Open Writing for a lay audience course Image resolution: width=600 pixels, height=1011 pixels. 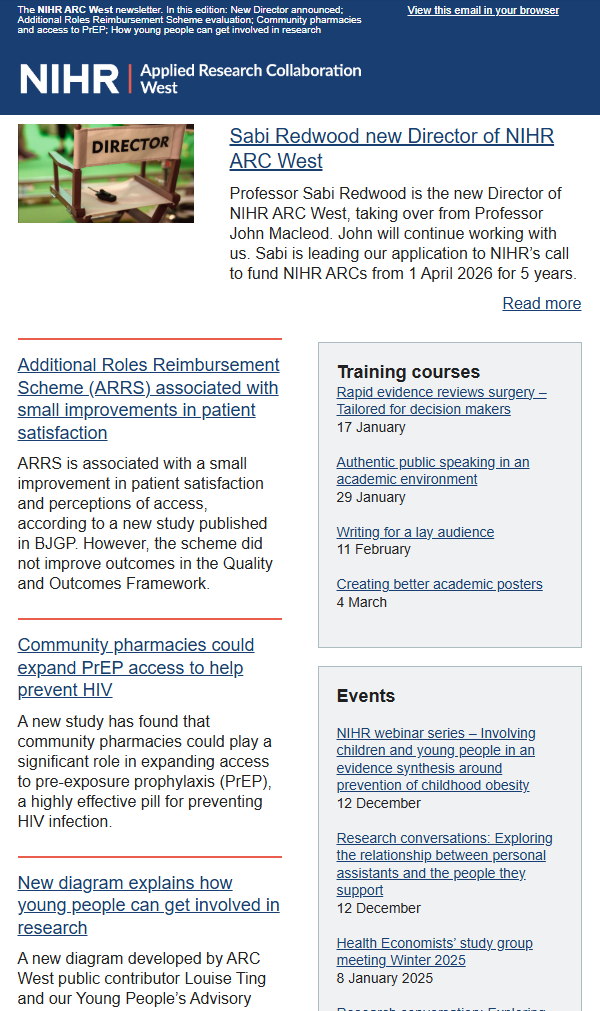pyautogui.click(x=415, y=532)
